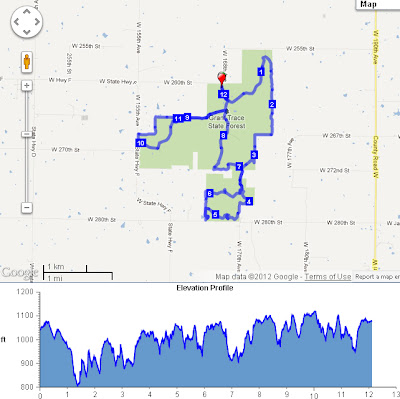Pan the map downward with the arrow

(x=27, y=32)
